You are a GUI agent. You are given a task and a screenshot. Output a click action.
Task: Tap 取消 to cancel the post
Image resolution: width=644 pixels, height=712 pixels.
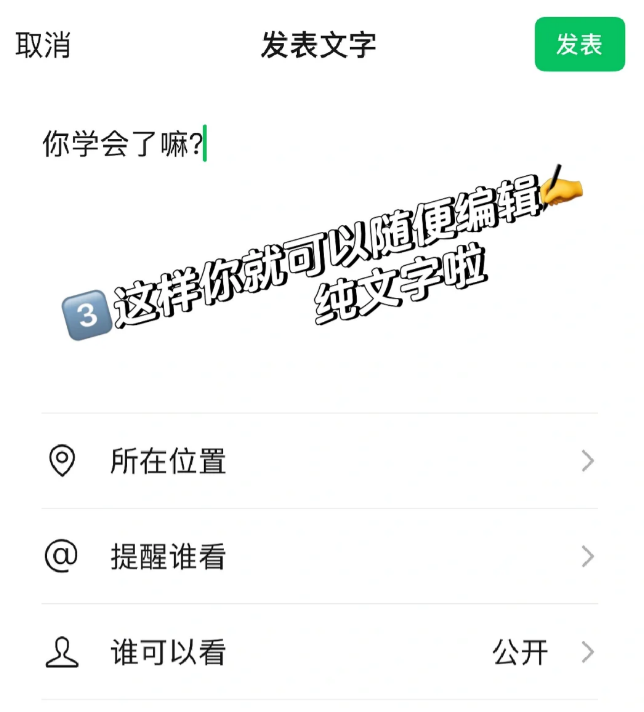click(x=43, y=45)
